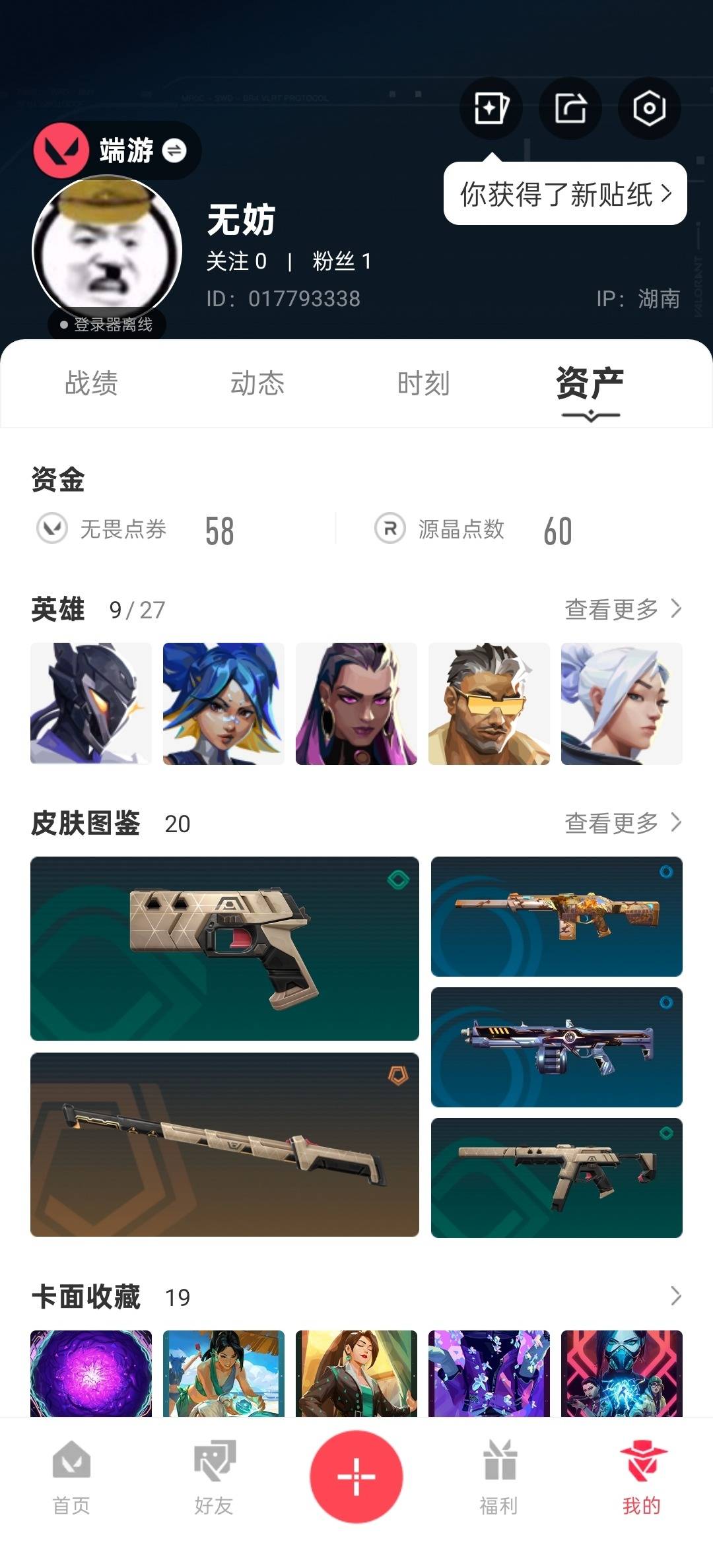This screenshot has height=1568, width=713.
Task: Open settings hexagon icon
Action: coord(649,108)
